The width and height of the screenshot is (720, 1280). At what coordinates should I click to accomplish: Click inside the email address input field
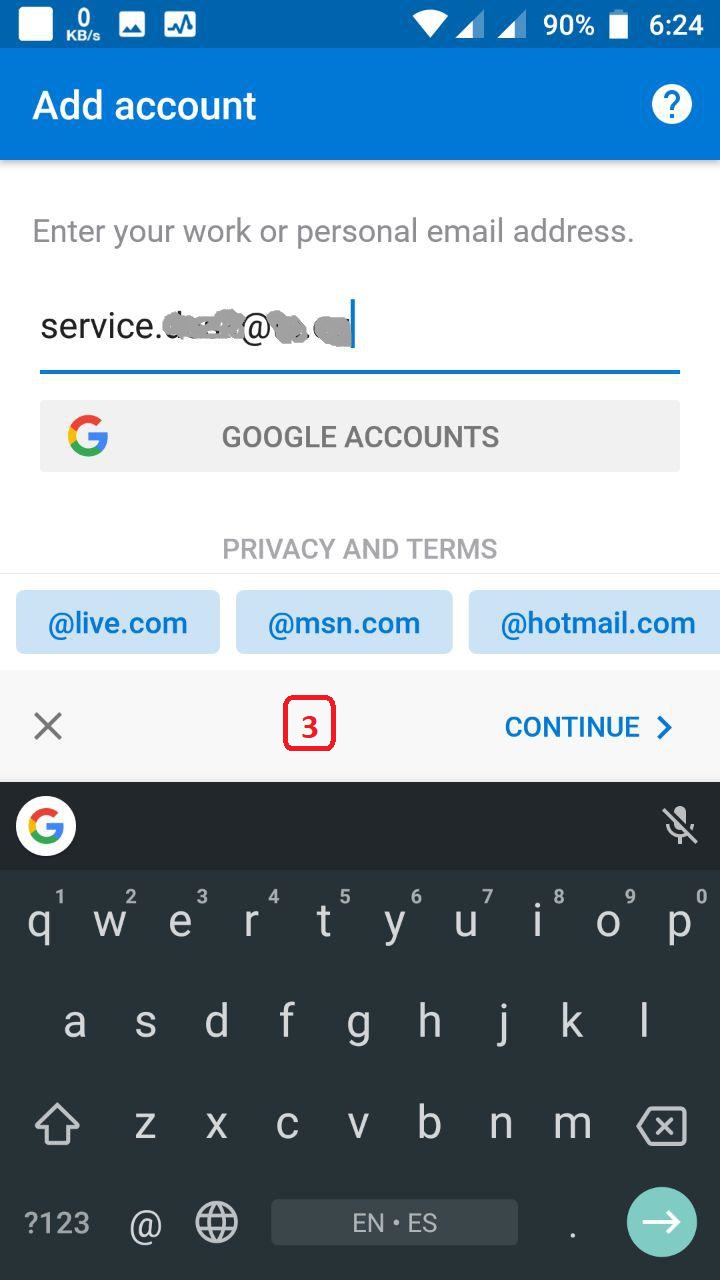tap(360, 324)
